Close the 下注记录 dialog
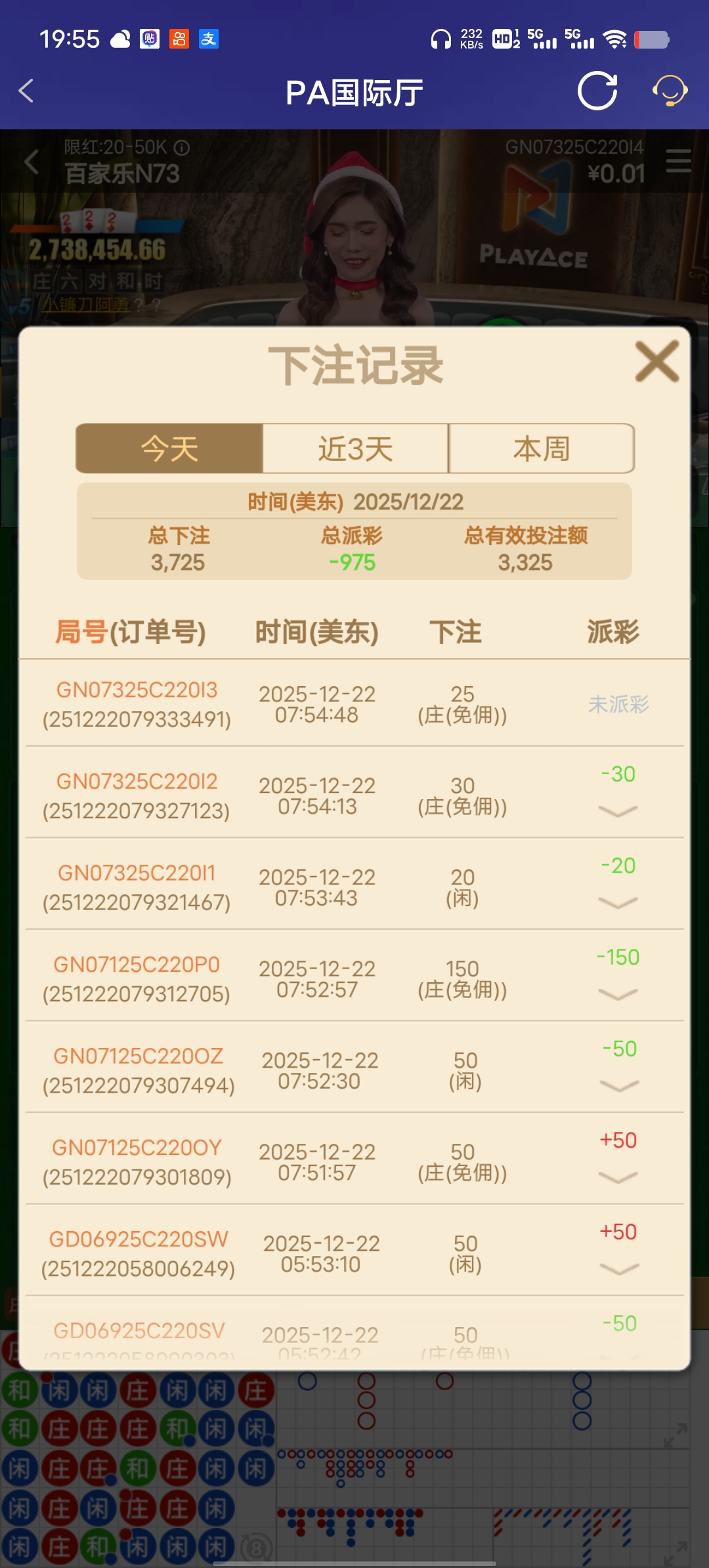The image size is (709, 1568). click(x=656, y=362)
